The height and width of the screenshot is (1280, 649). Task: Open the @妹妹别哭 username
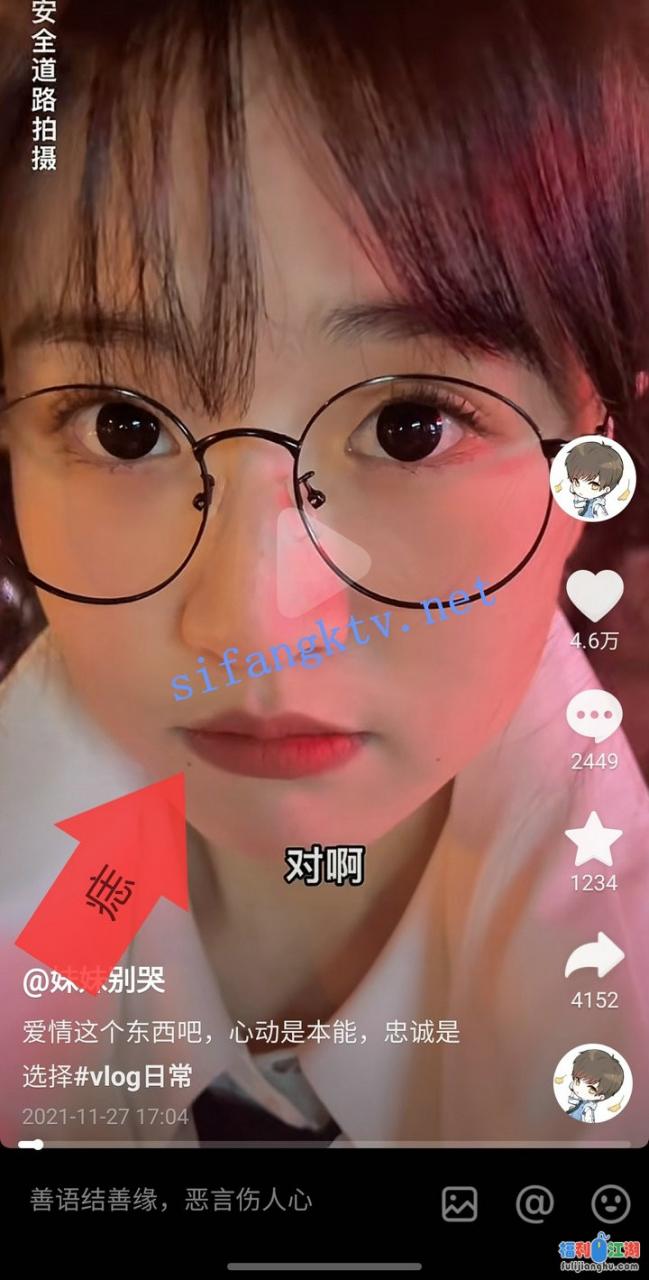point(94,981)
